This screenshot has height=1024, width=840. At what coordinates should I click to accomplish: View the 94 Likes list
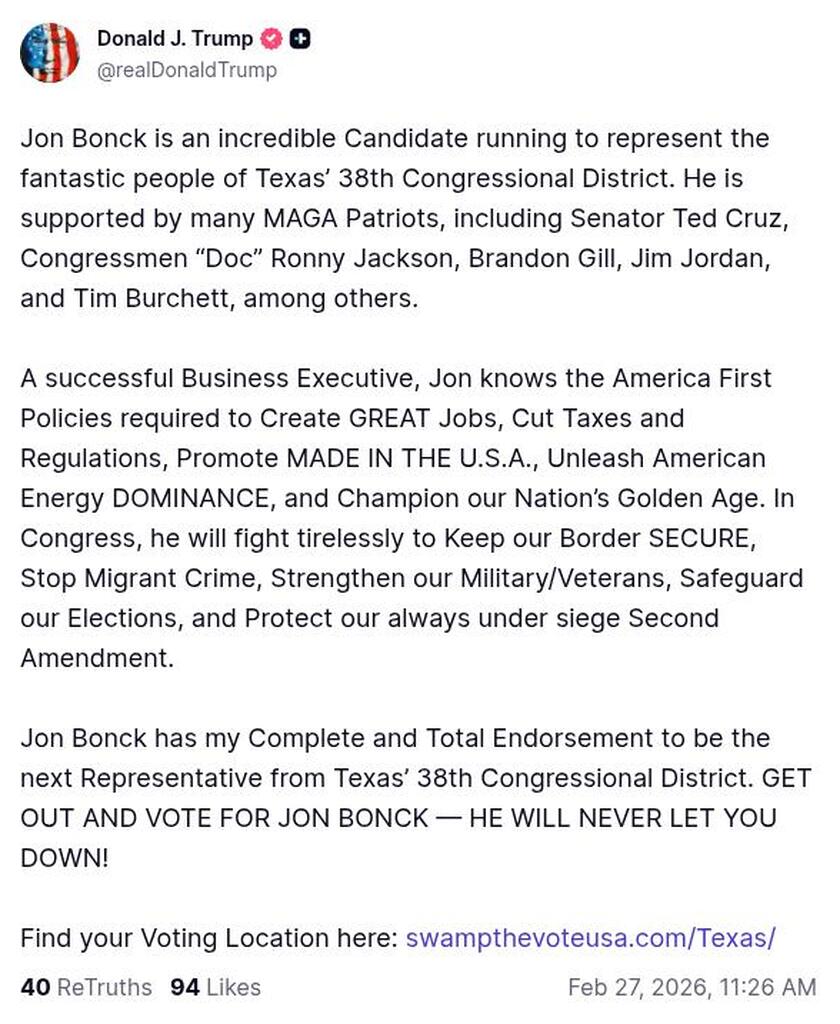tap(215, 987)
